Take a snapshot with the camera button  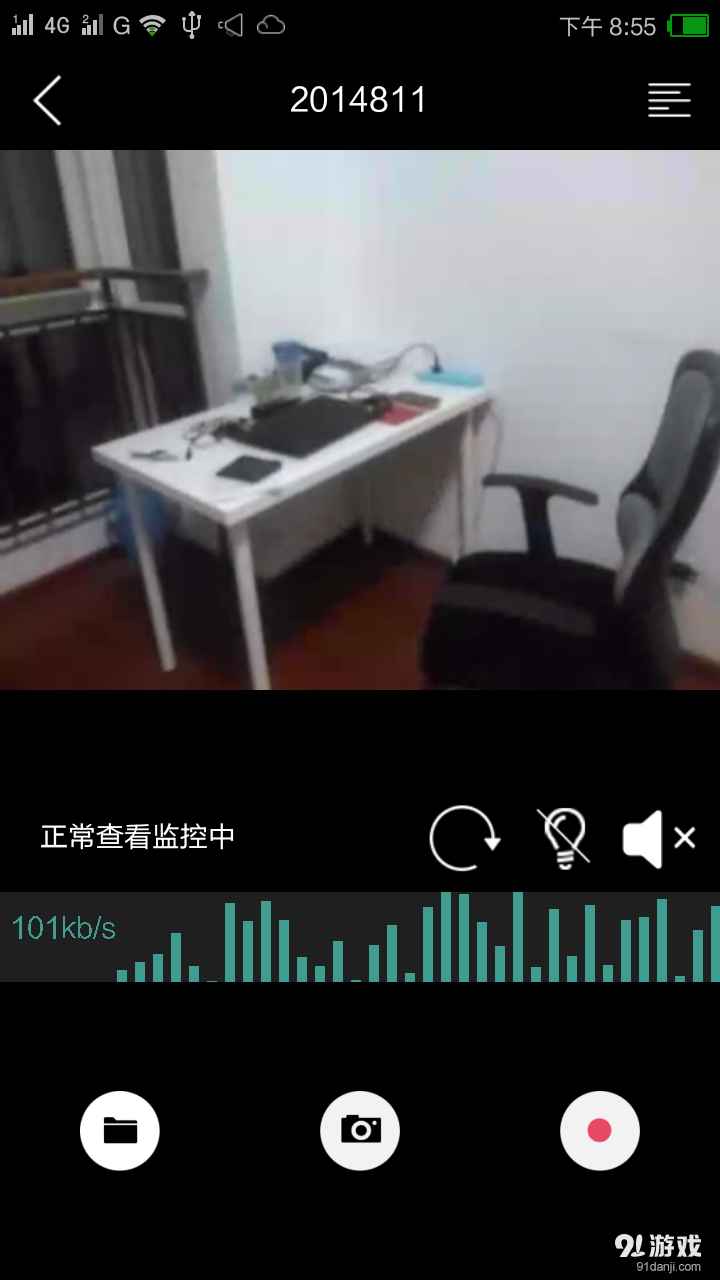coord(360,1130)
